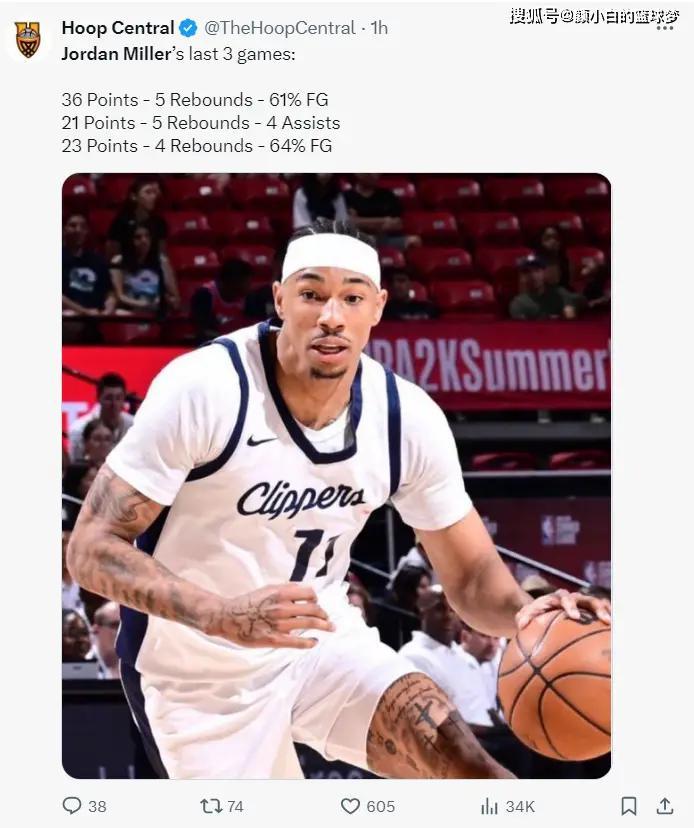694x828 pixels.
Task: Reply to Hoop Central's post
Action: (72, 806)
